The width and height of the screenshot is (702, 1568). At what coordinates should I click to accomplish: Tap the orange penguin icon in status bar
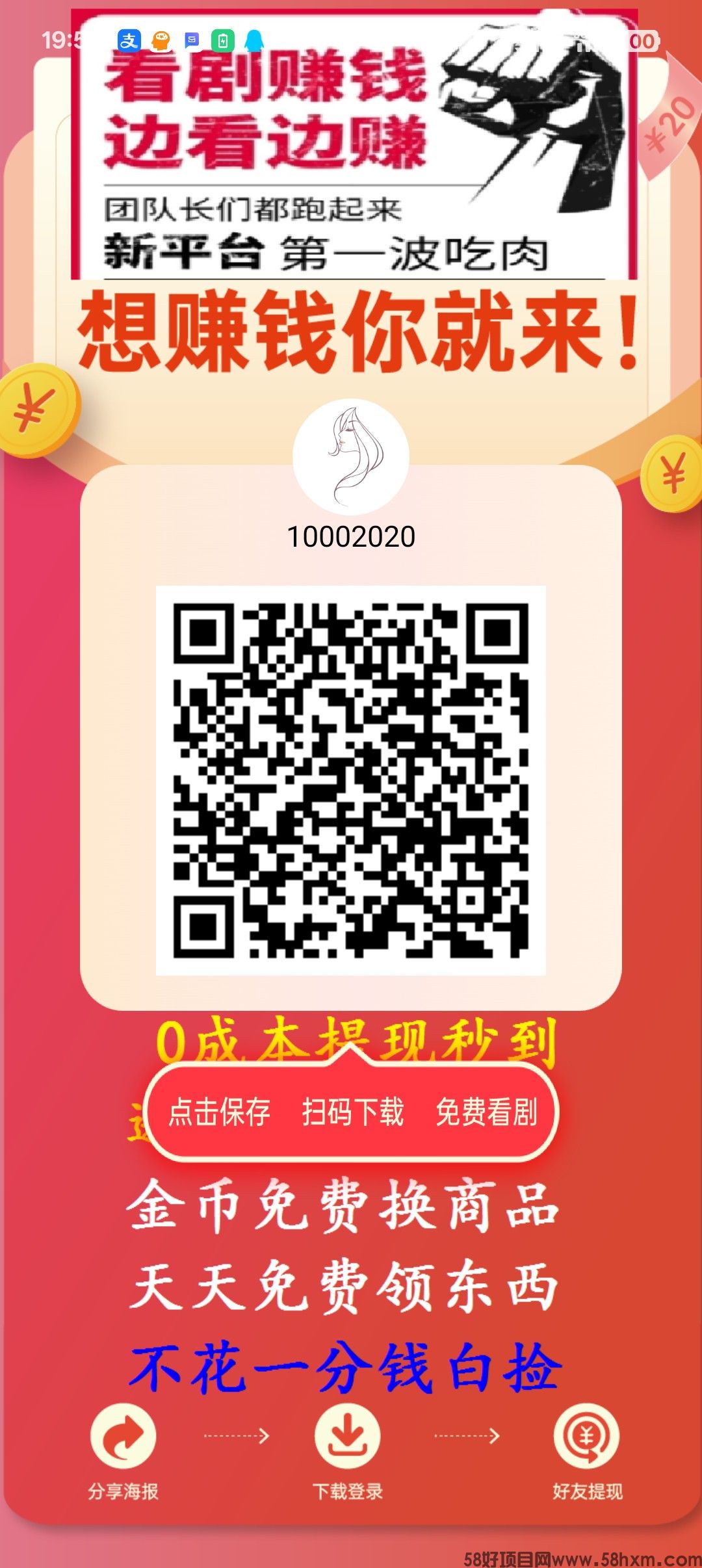click(160, 39)
